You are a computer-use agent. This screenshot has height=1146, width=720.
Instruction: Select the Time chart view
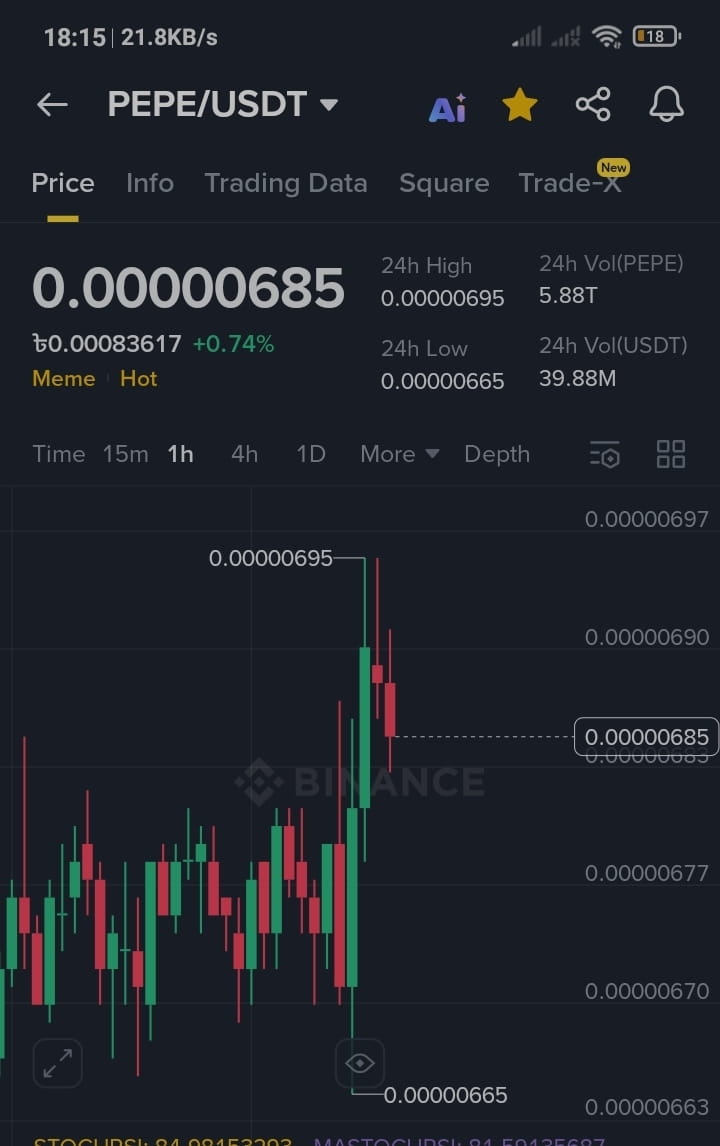tap(59, 454)
